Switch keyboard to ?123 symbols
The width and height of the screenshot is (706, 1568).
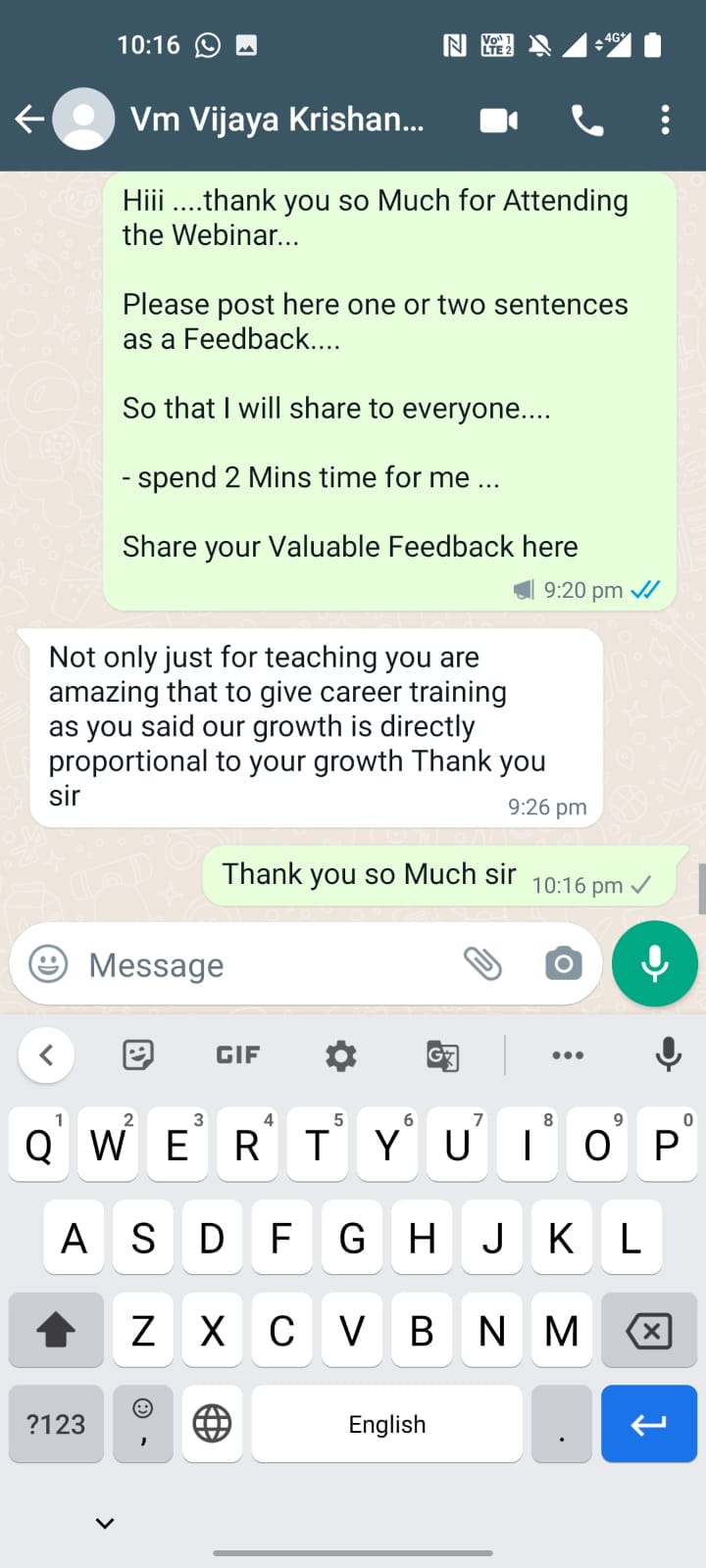tap(56, 1424)
